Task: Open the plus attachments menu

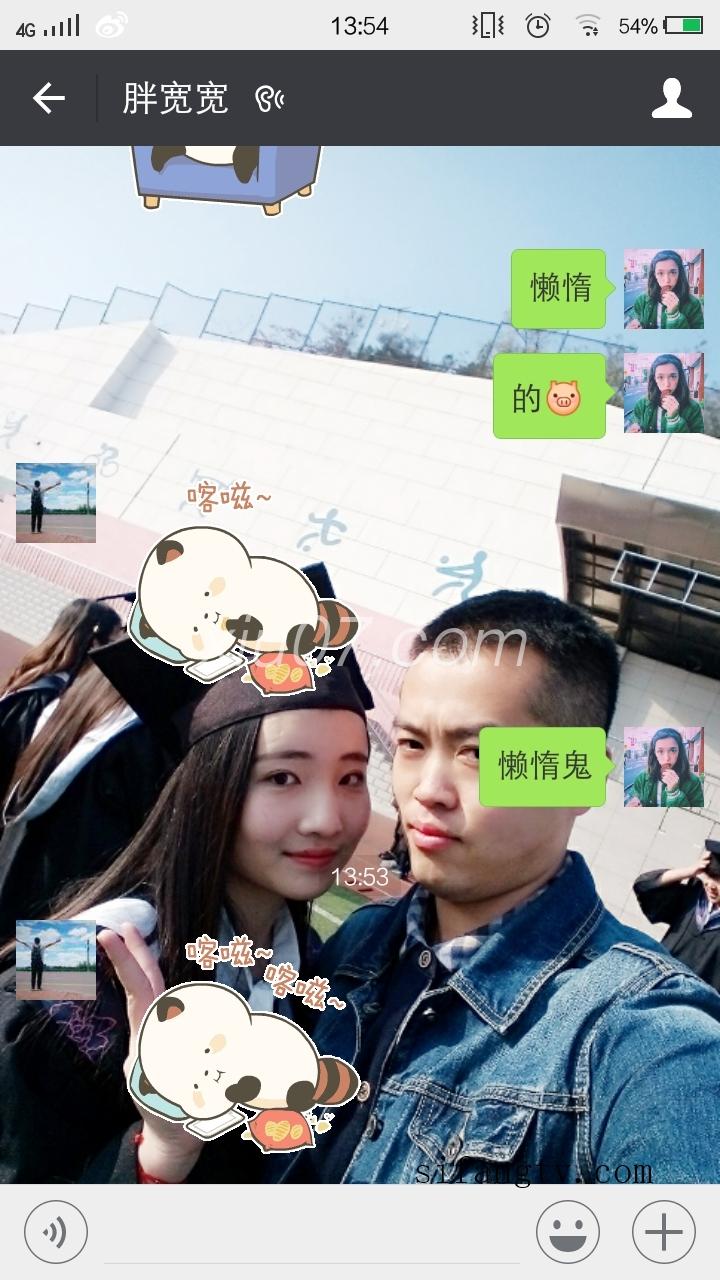Action: [664, 1232]
